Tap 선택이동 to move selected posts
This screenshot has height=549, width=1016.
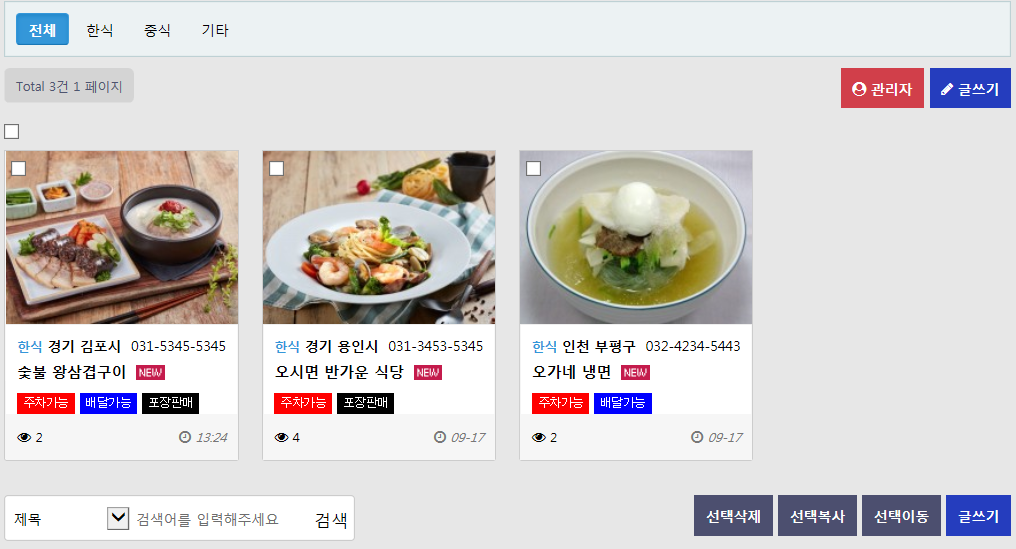pos(901,516)
